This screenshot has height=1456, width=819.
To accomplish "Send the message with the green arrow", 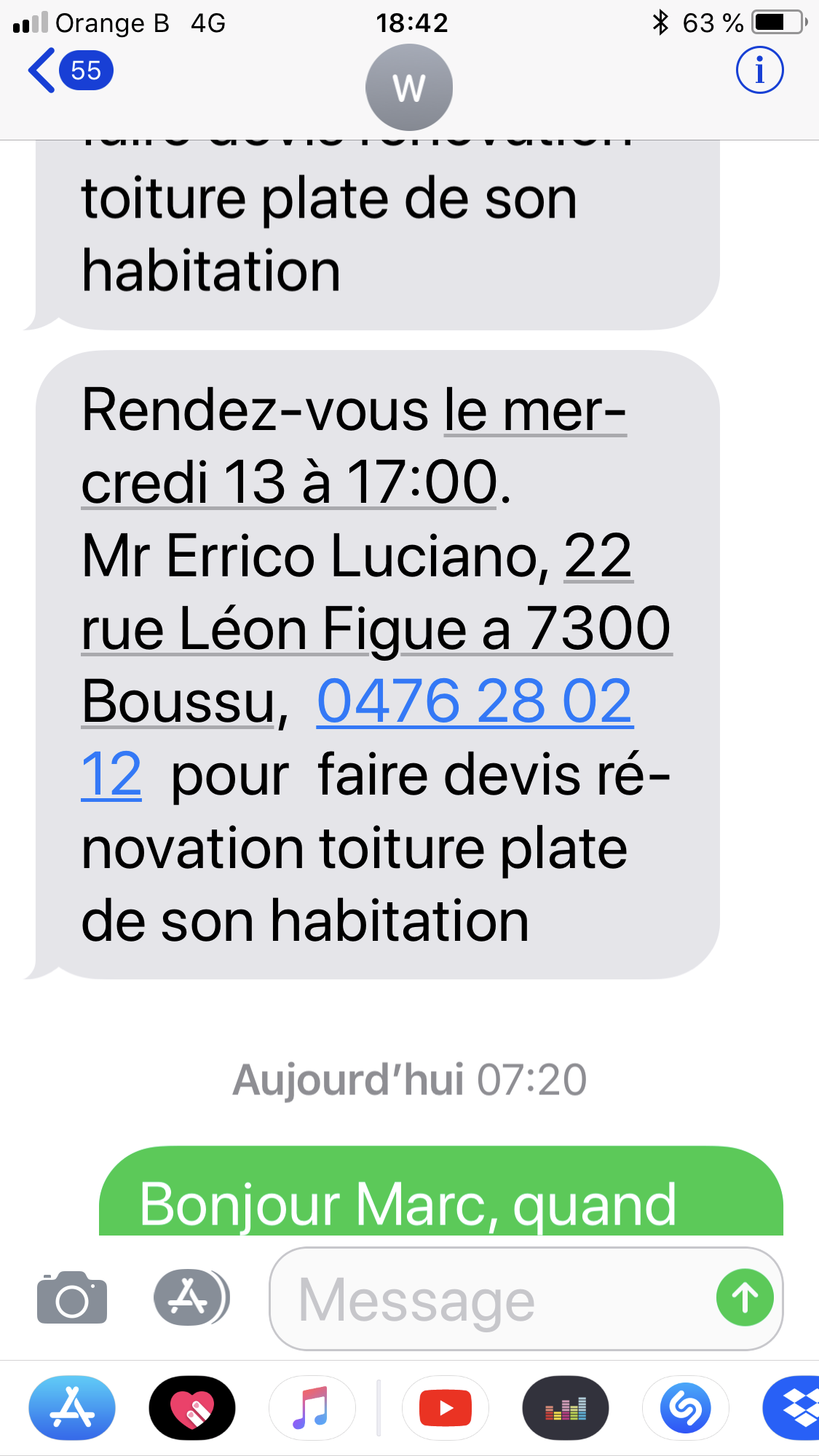I will coord(744,1297).
